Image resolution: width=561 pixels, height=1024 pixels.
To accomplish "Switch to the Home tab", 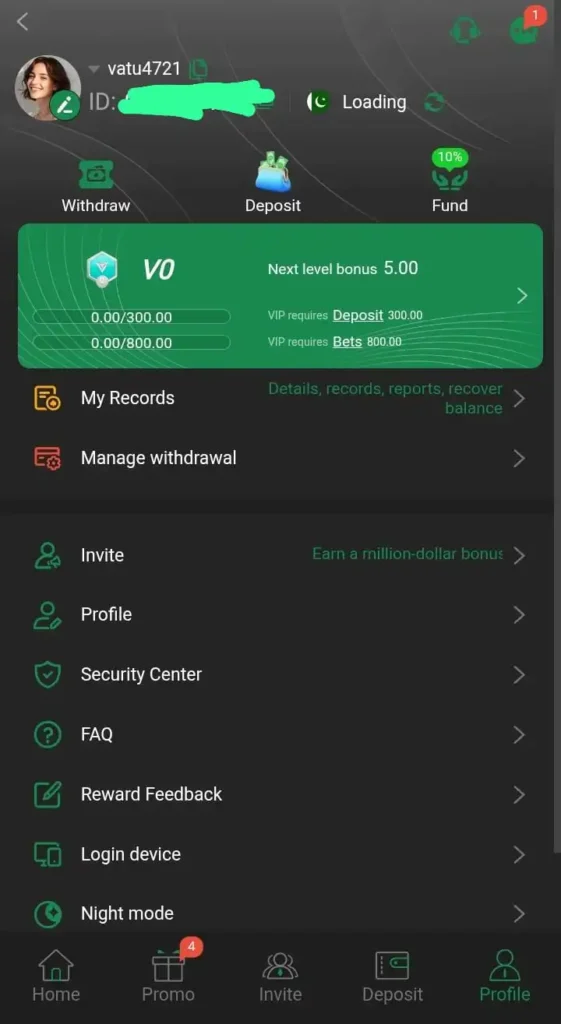I will (56, 976).
